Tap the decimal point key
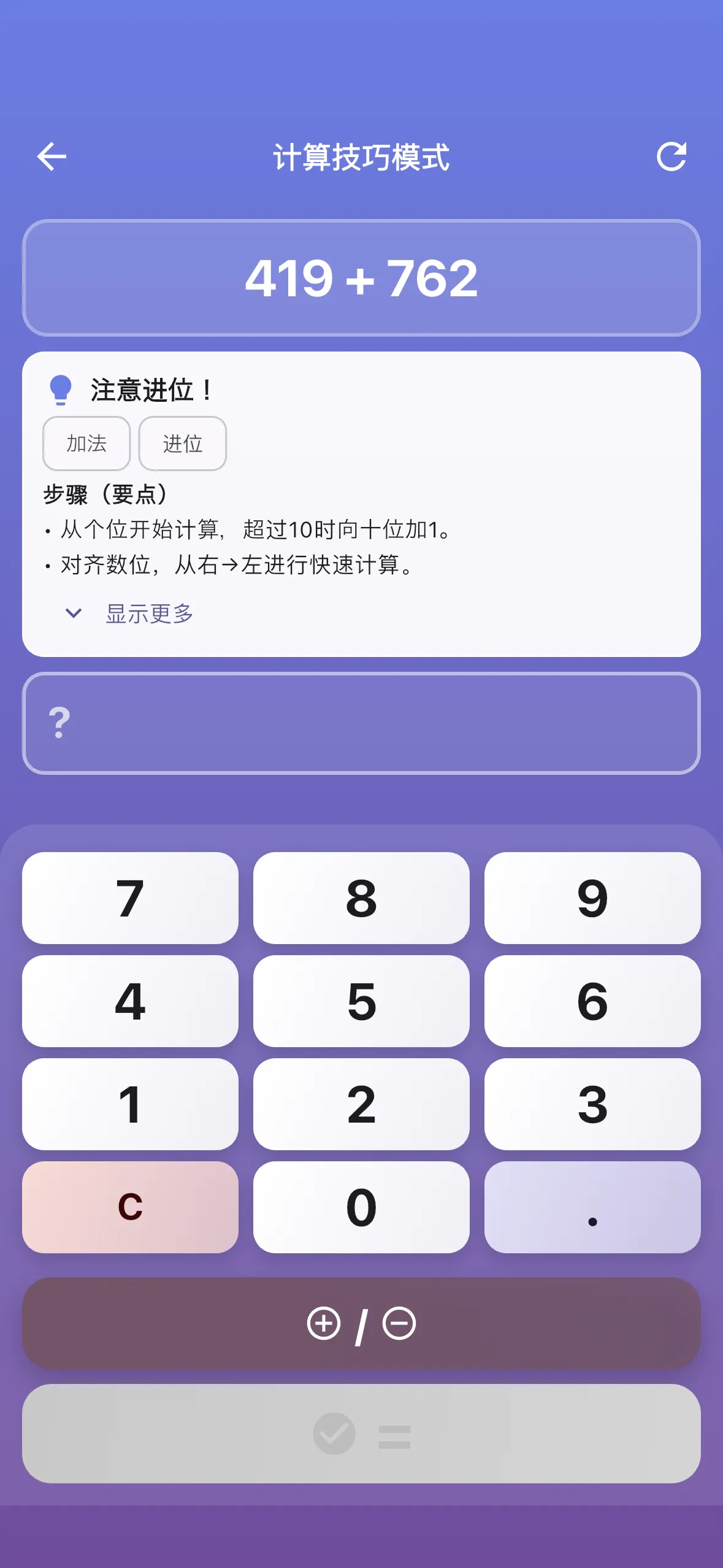Viewport: 723px width, 1568px height. (x=591, y=1207)
